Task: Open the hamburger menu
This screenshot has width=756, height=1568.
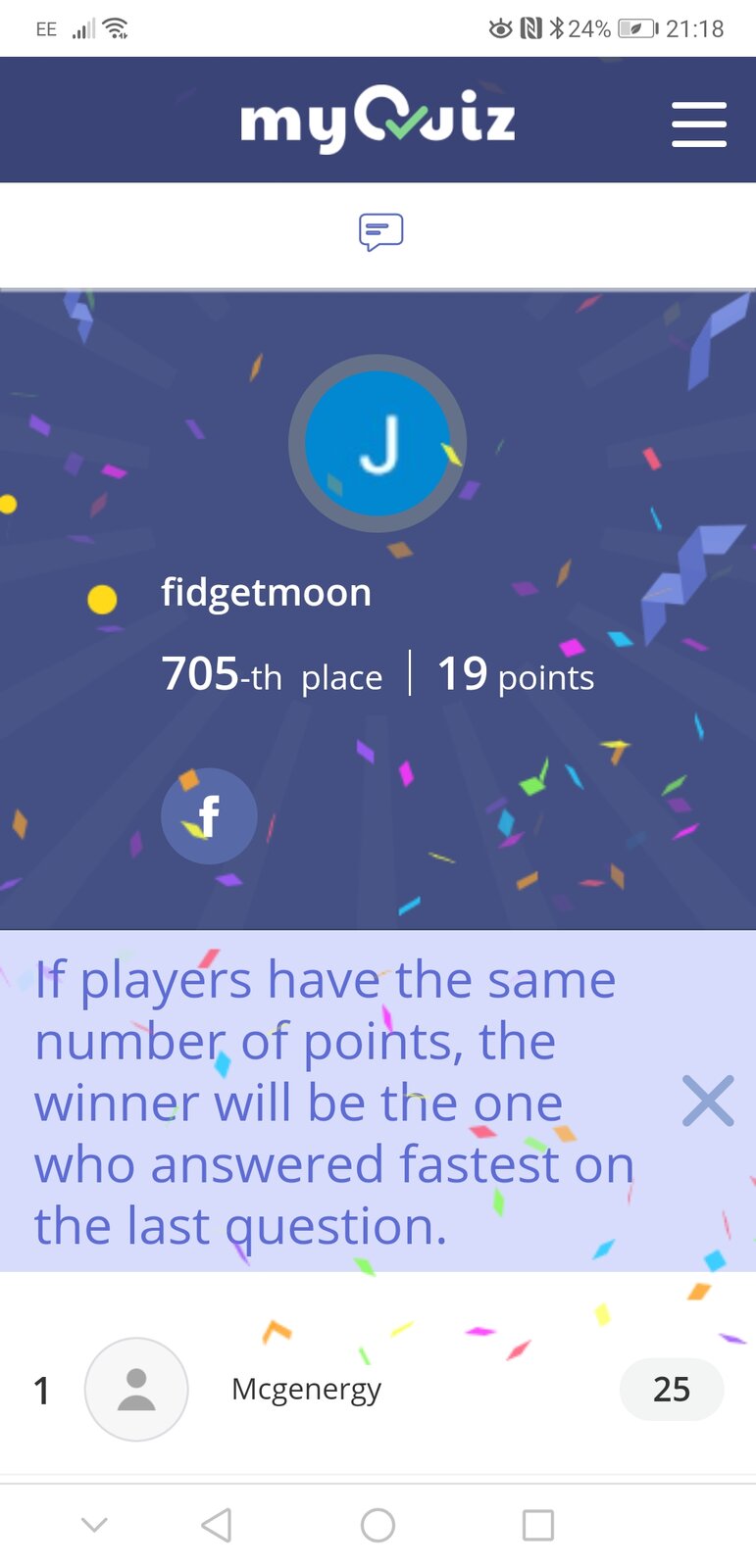Action: (698, 123)
